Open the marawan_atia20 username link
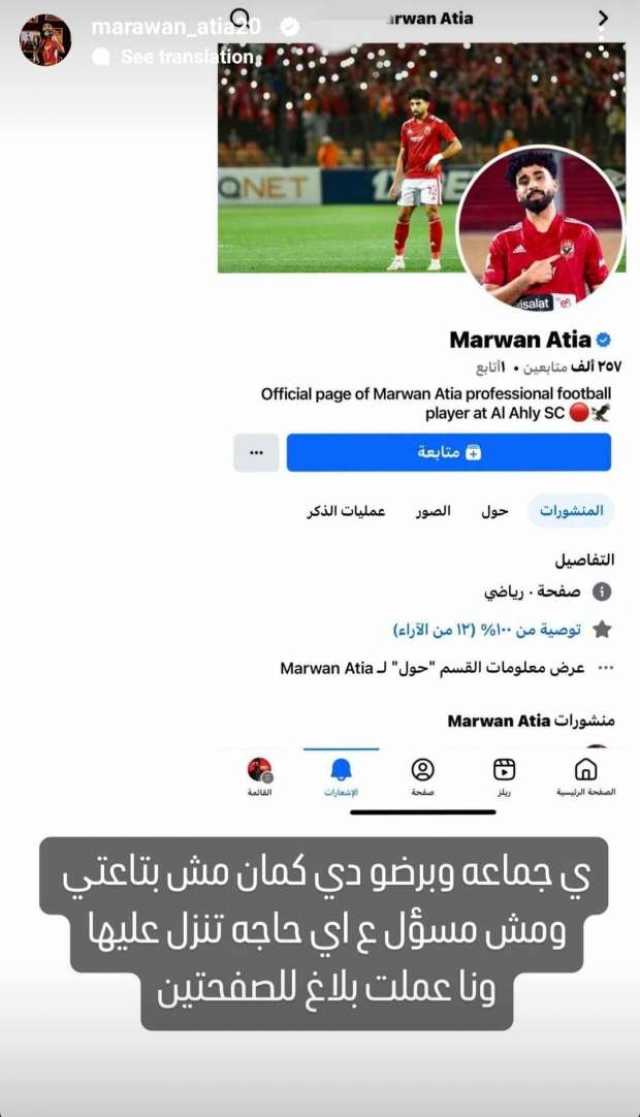The width and height of the screenshot is (640, 1117). 175,27
